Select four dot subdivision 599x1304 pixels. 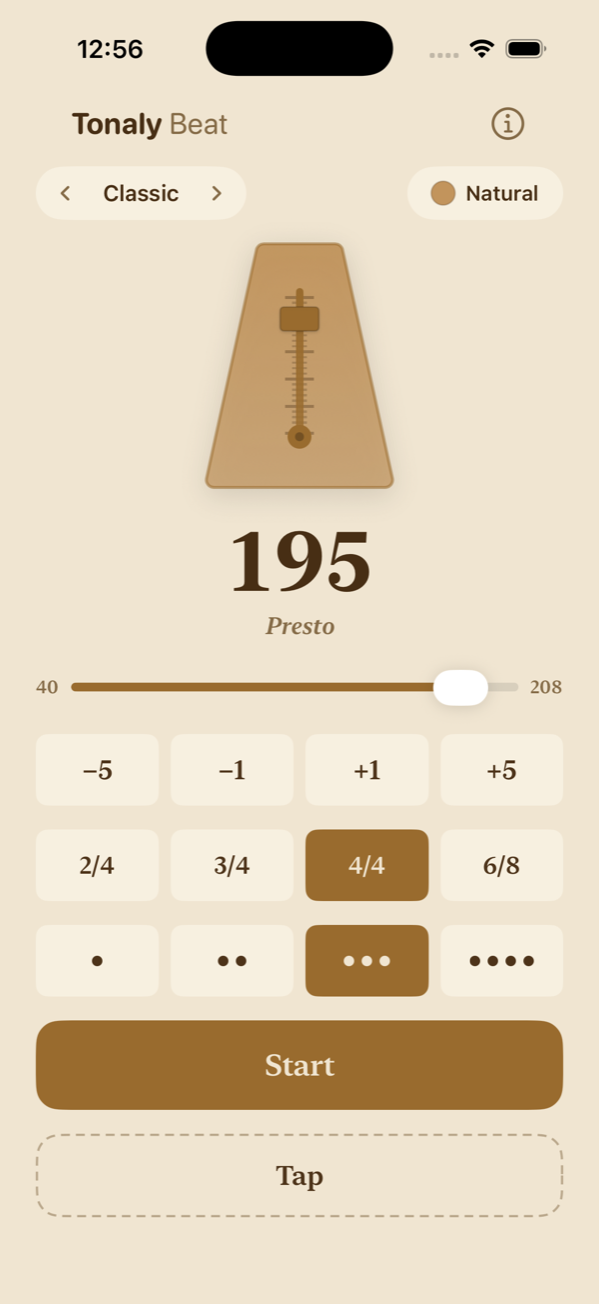(502, 961)
